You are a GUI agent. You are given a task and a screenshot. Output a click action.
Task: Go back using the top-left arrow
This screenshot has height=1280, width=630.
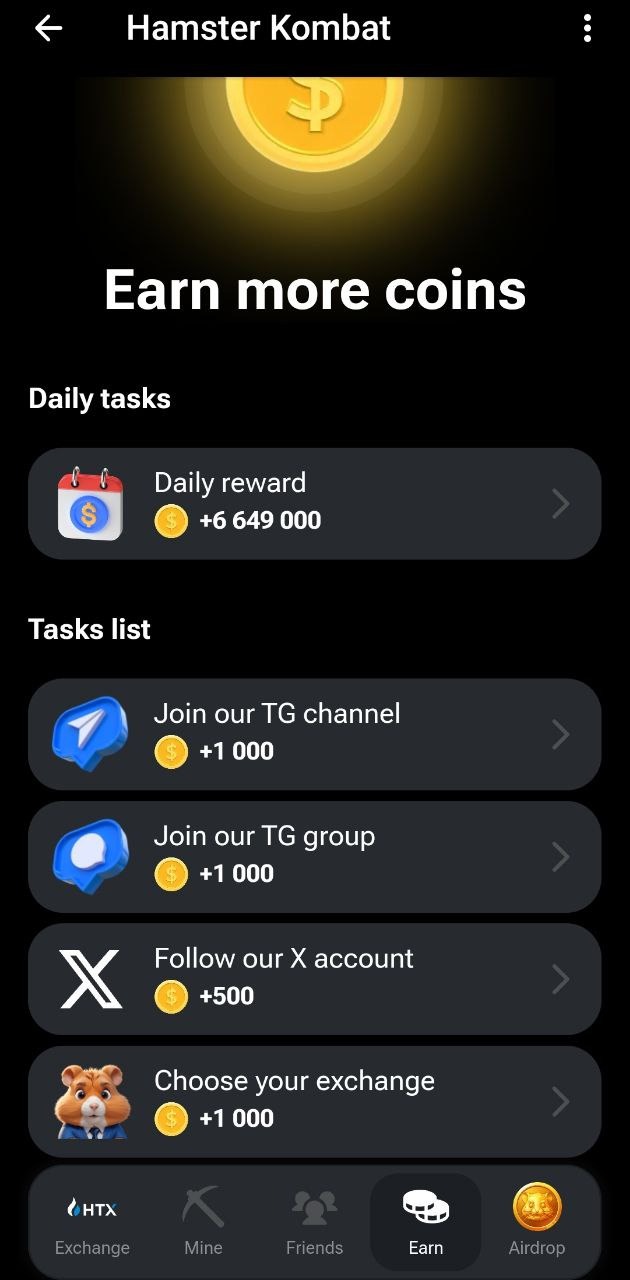click(48, 29)
